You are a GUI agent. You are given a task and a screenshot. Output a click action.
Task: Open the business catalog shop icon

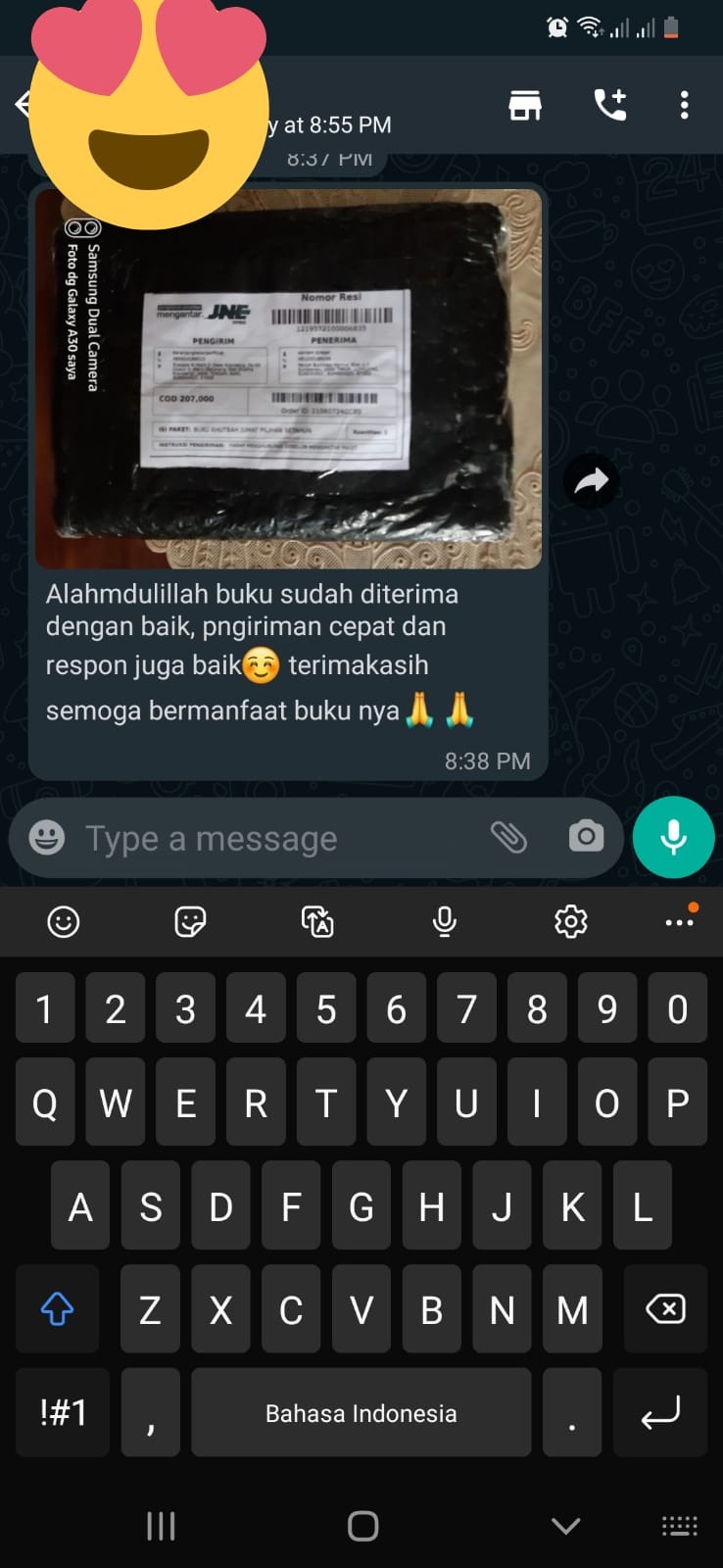(525, 105)
